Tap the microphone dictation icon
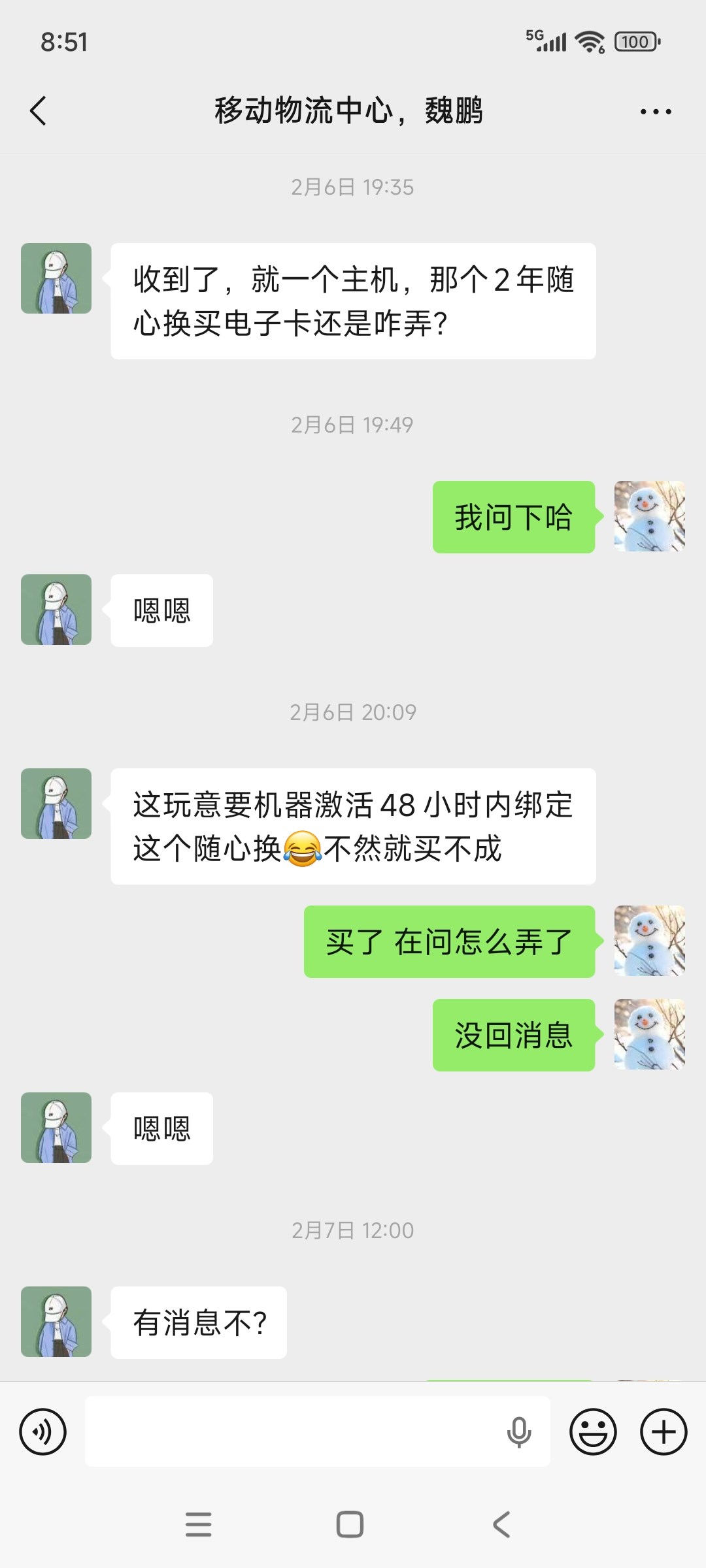This screenshot has height=1568, width=706. pyautogui.click(x=519, y=1431)
